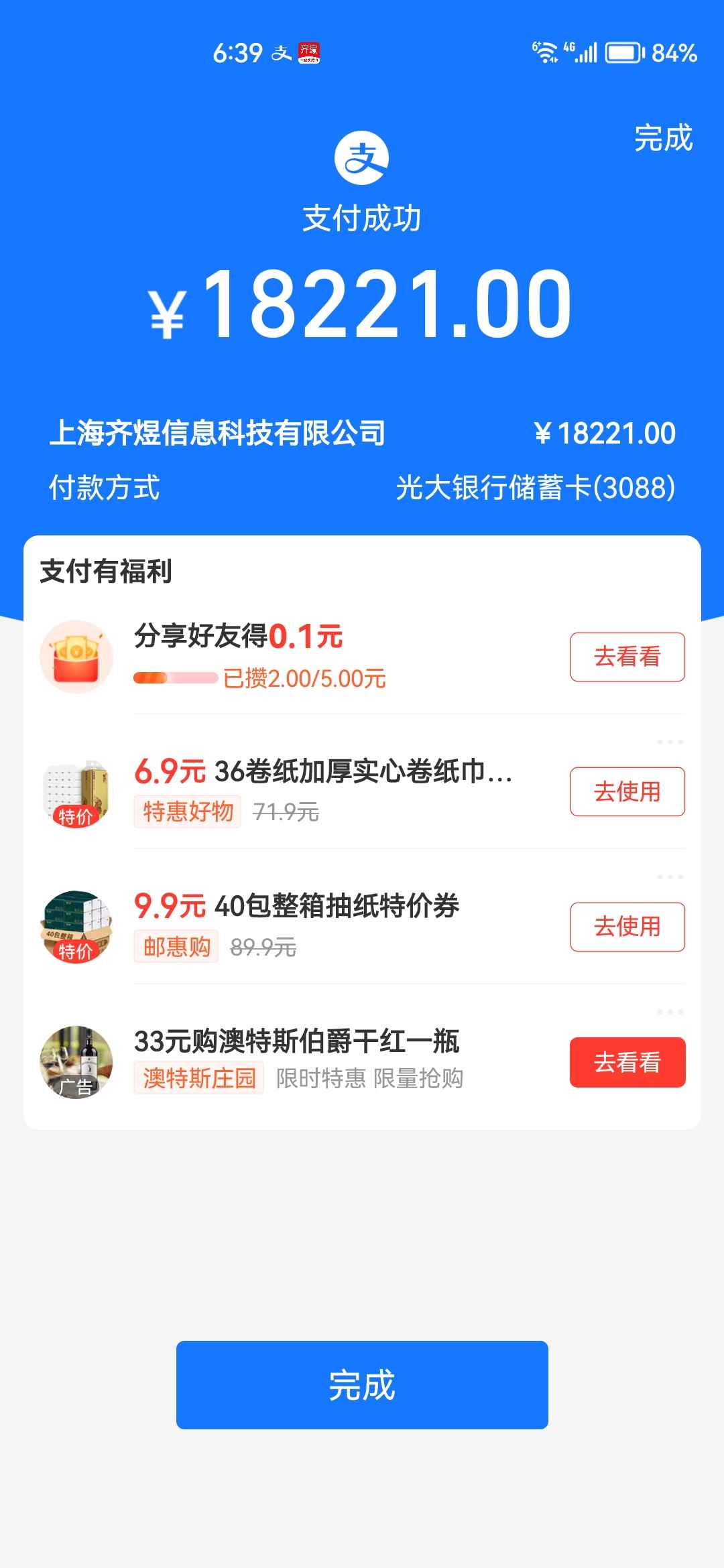Viewport: 724px width, 1568px height.
Task: Tap red 去看看 for 澳特斯伯爵干红 ad
Action: coord(627,1062)
